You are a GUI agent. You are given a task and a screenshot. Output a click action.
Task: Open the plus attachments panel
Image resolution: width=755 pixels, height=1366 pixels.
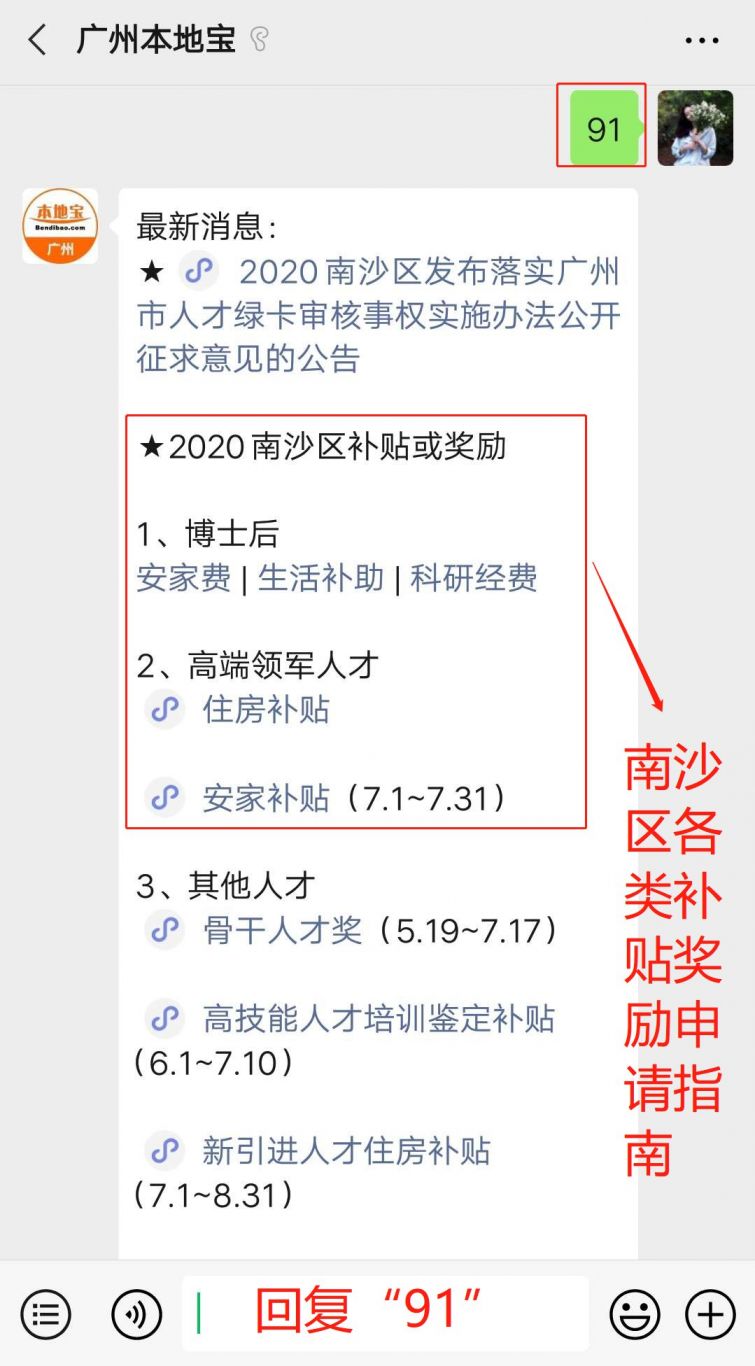(710, 1313)
